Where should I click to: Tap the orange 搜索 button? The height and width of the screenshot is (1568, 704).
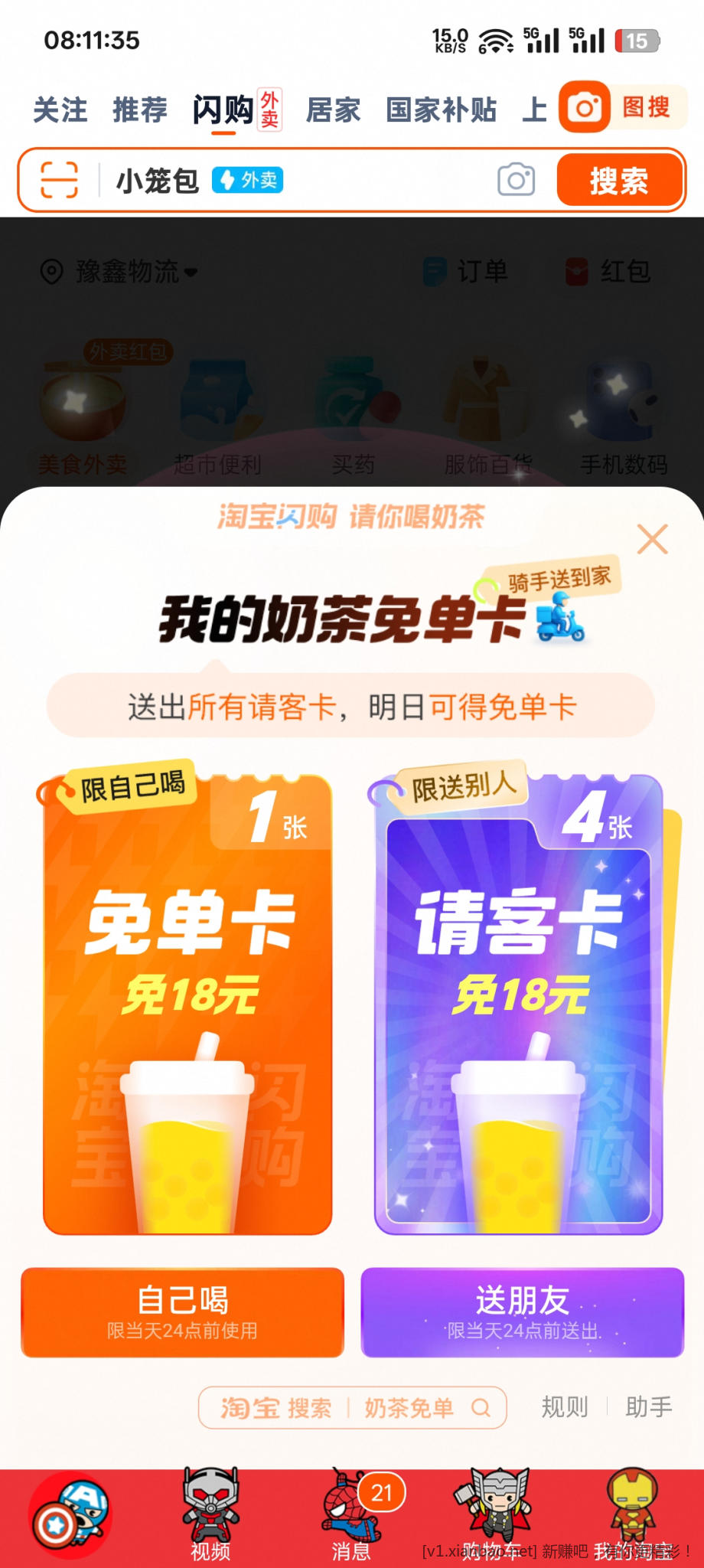pos(619,181)
